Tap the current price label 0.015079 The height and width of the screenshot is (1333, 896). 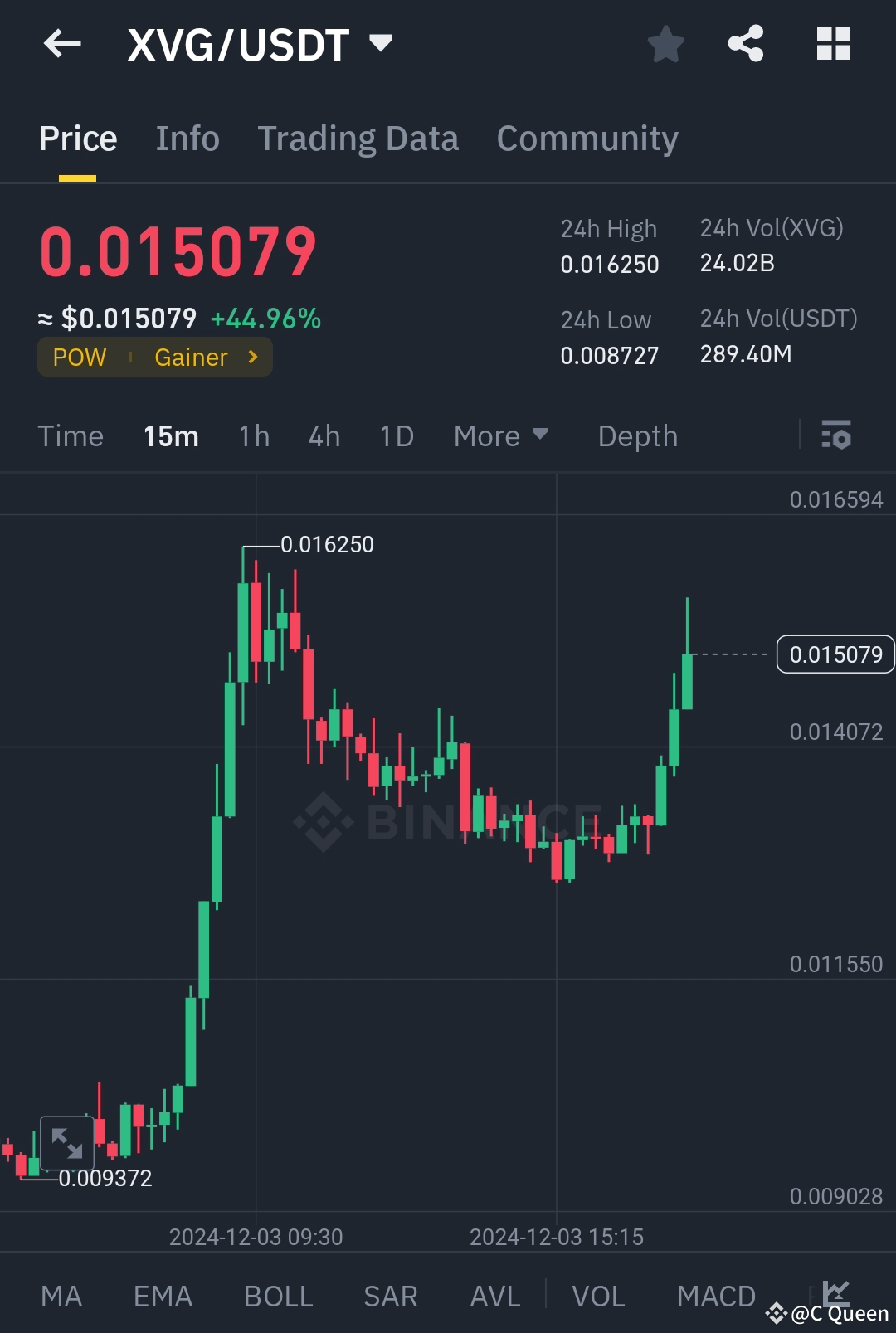click(x=835, y=654)
